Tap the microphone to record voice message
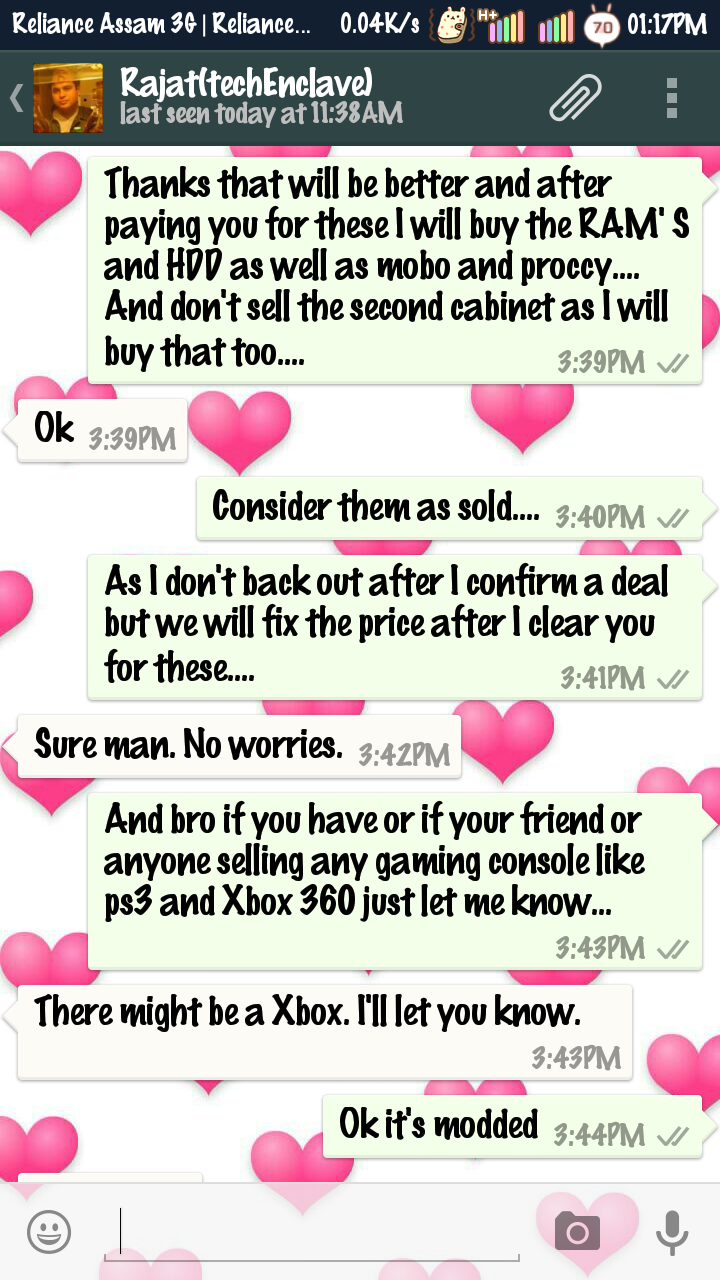The height and width of the screenshot is (1280, 720). (672, 1231)
